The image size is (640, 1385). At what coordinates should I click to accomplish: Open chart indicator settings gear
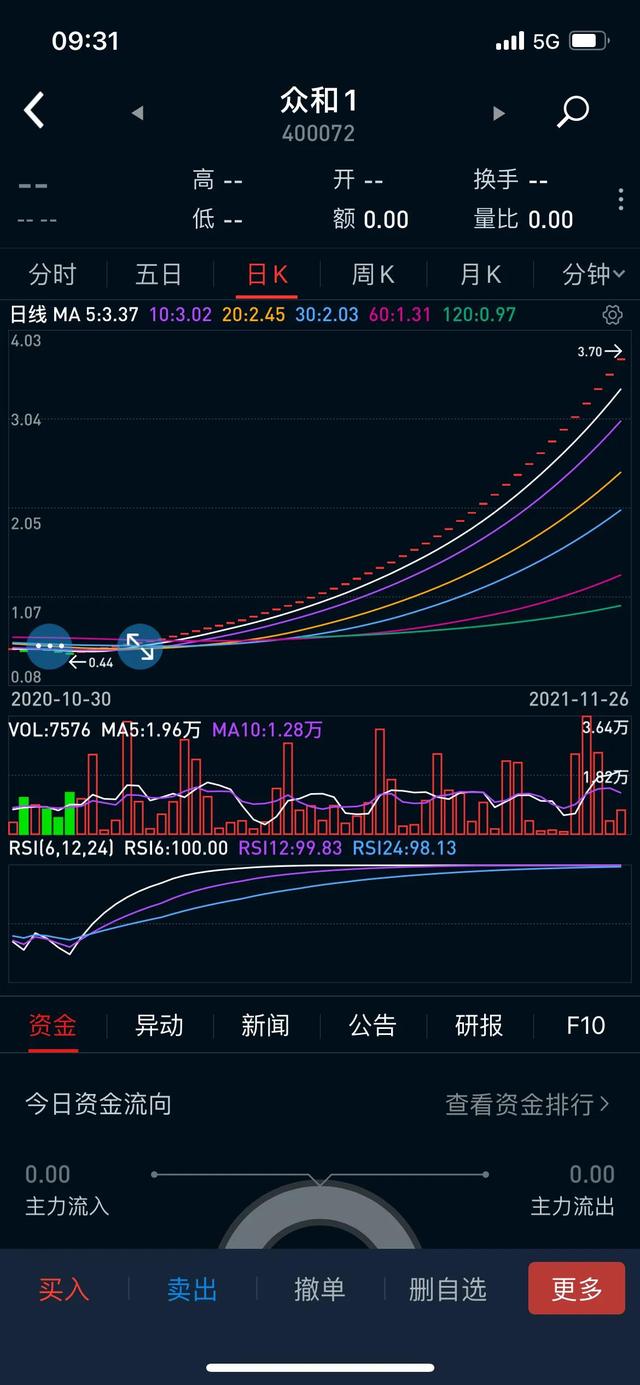612,315
